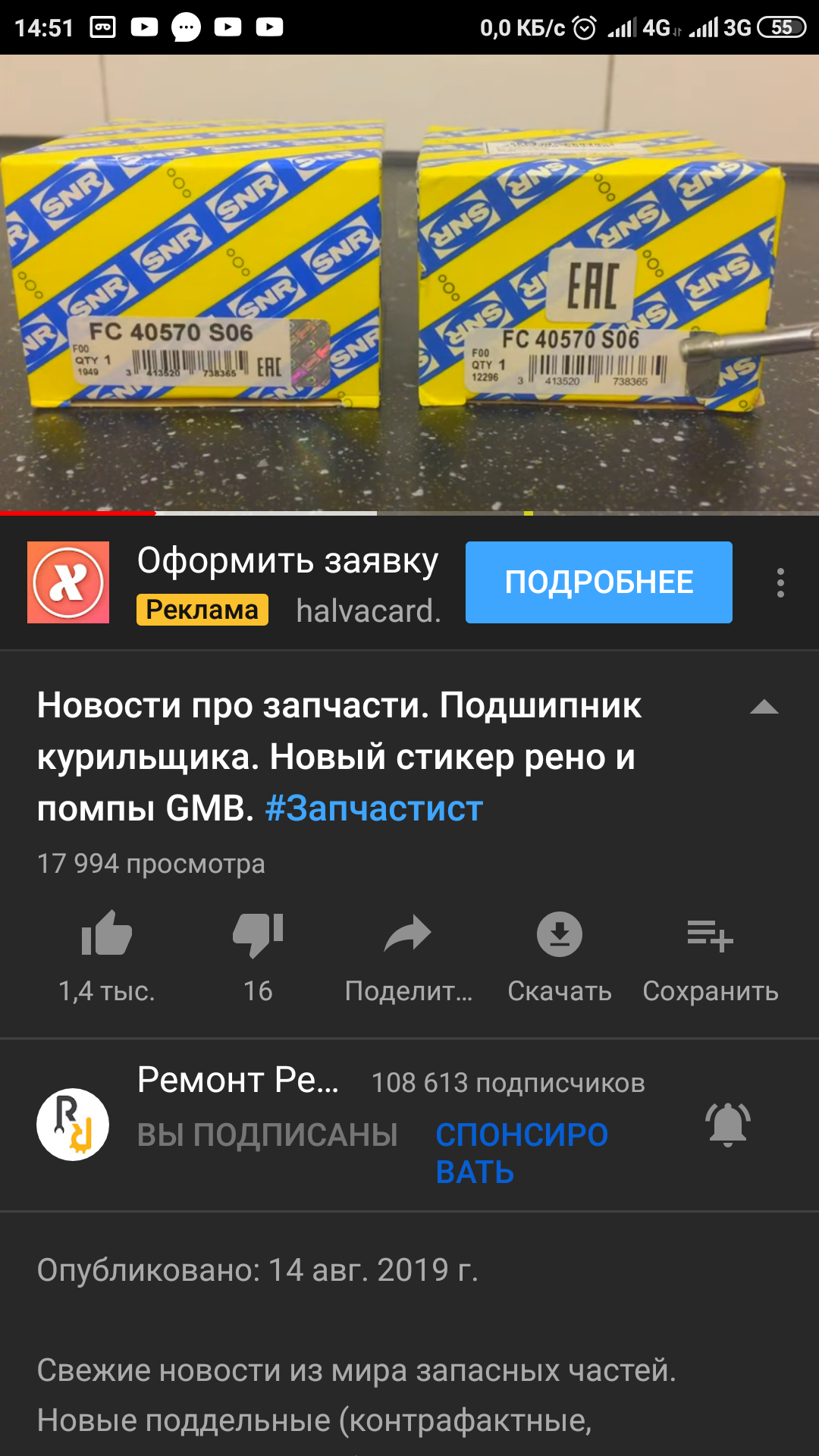Change channel notifications with bell icon
This screenshot has height=1456, width=819.
coord(728,1125)
